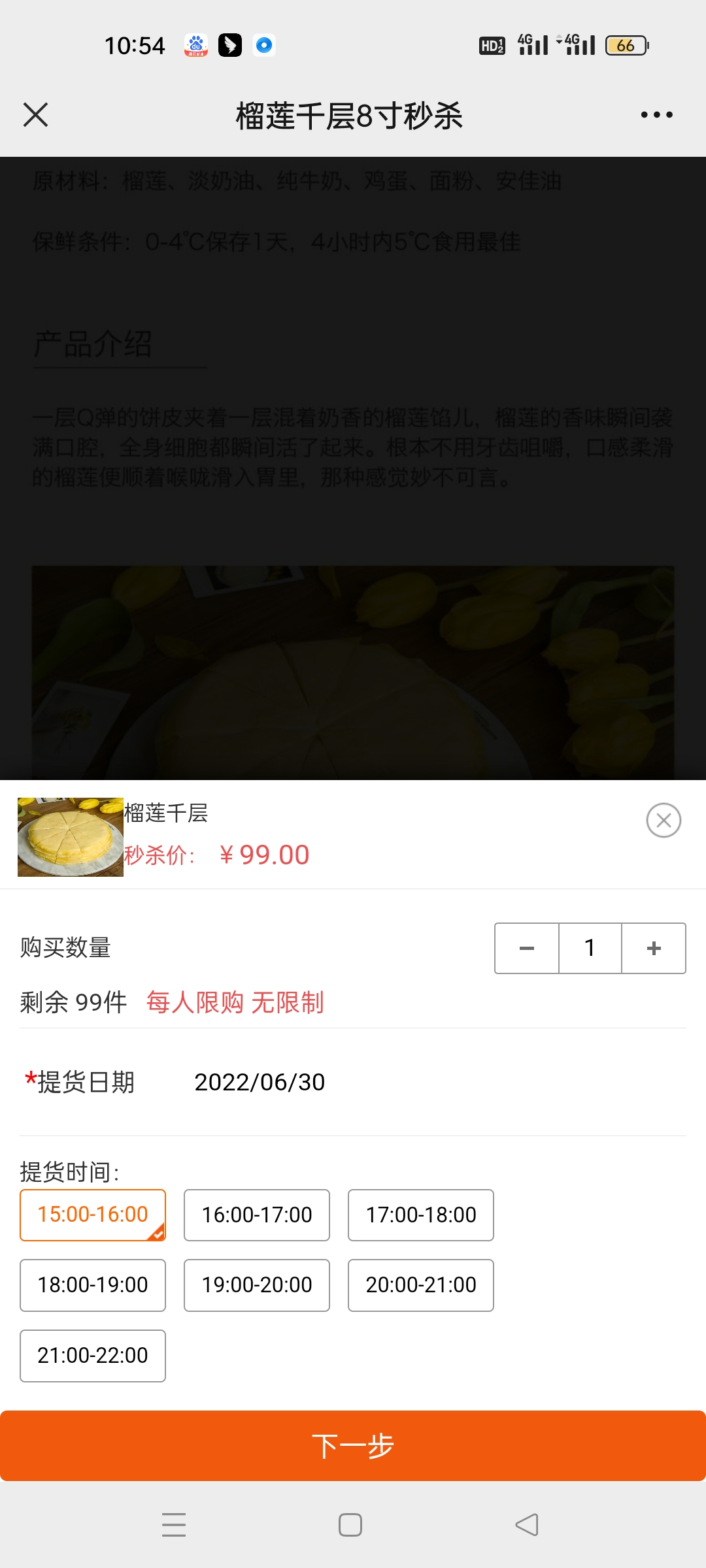Decrease purchase quantity with minus button
706x1568 pixels.
coord(527,948)
